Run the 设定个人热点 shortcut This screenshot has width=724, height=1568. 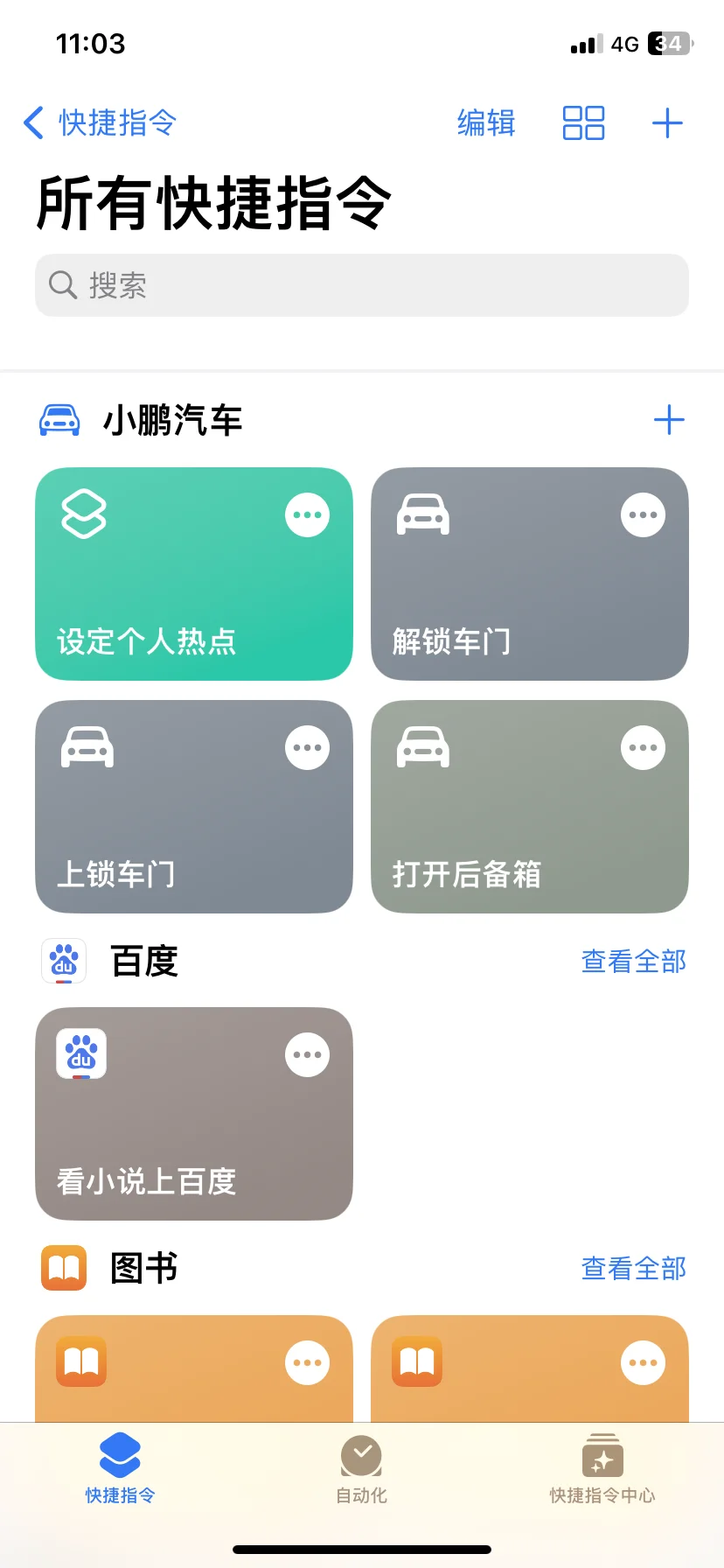tap(194, 574)
